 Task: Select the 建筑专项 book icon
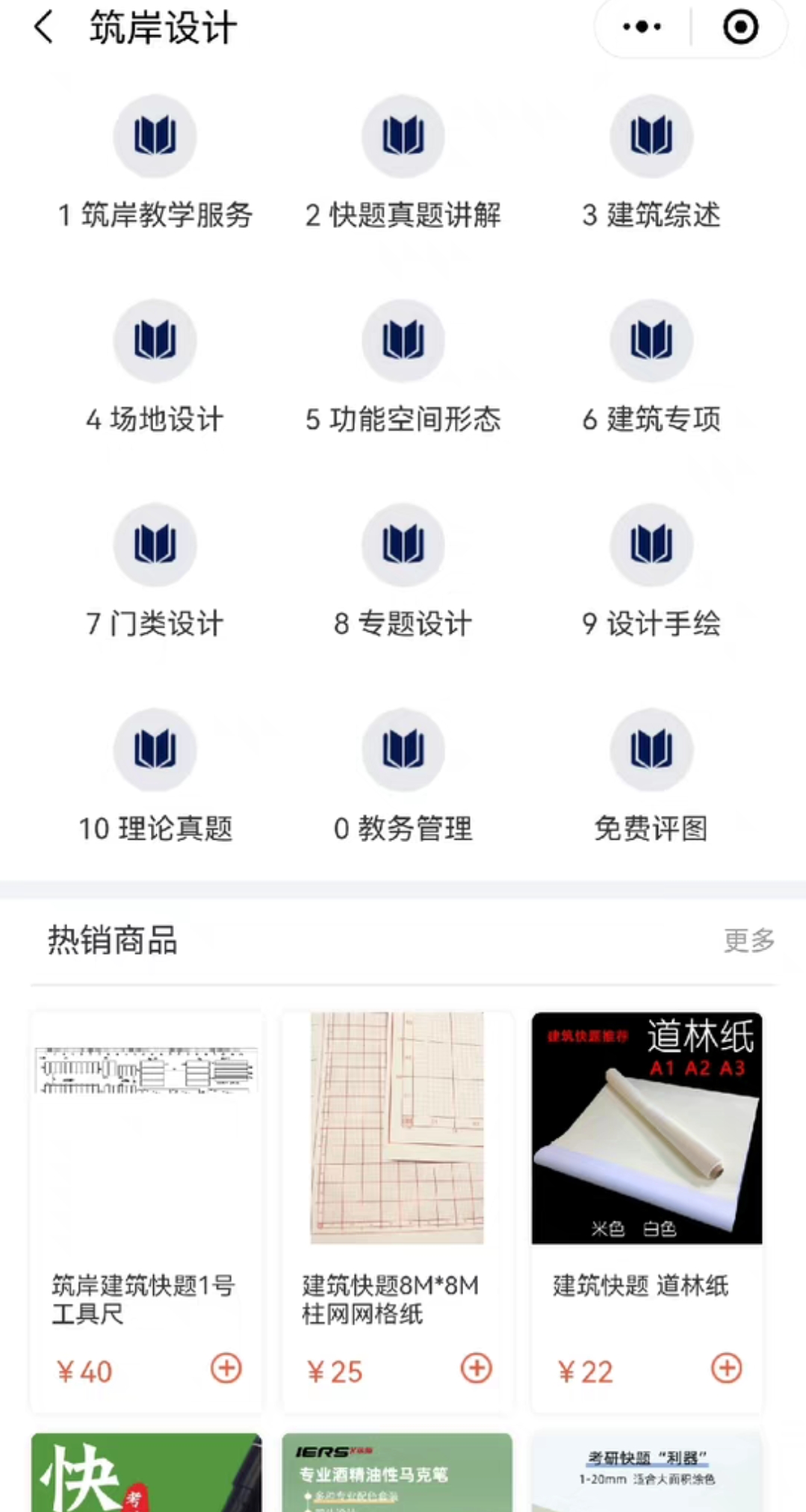click(x=651, y=341)
